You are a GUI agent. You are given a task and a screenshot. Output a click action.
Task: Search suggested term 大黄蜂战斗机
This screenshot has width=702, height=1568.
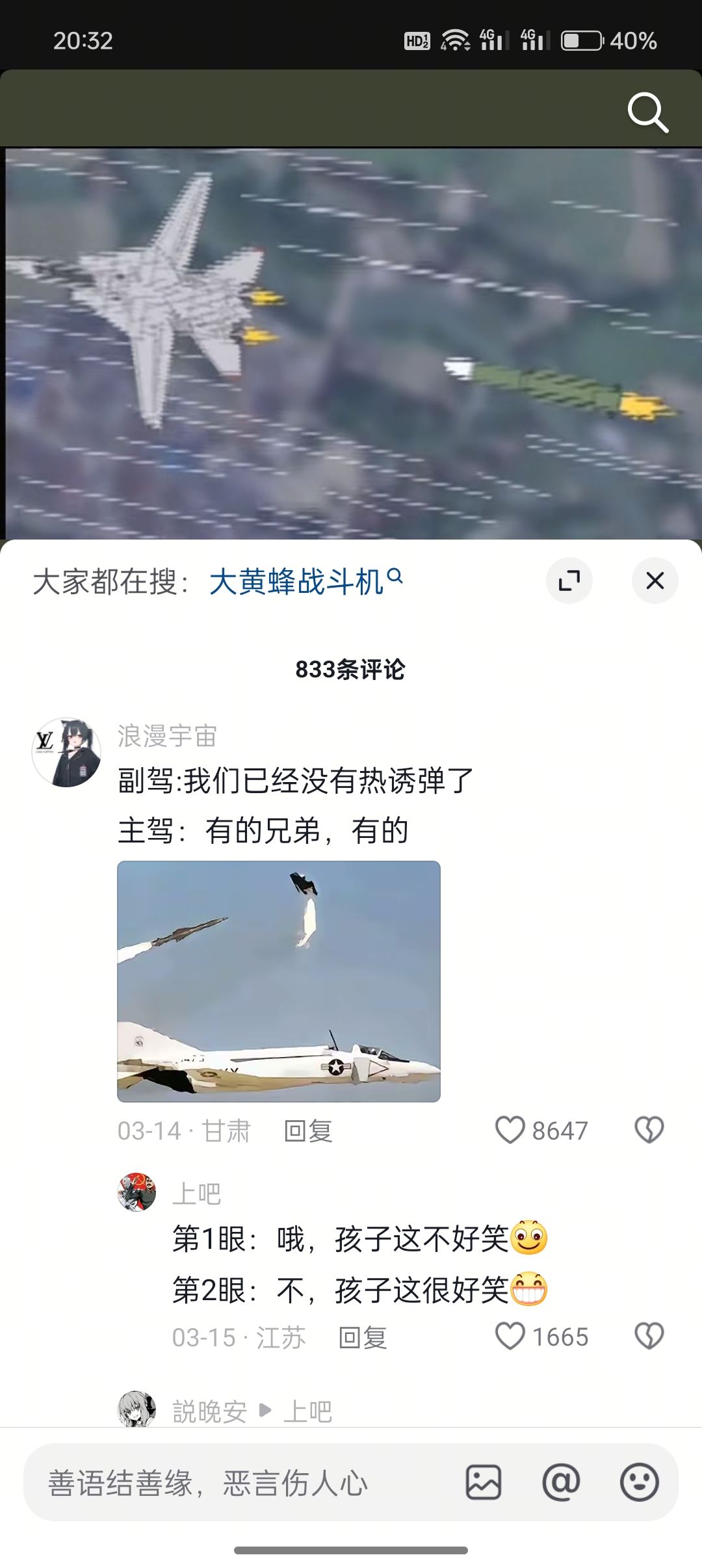304,581
